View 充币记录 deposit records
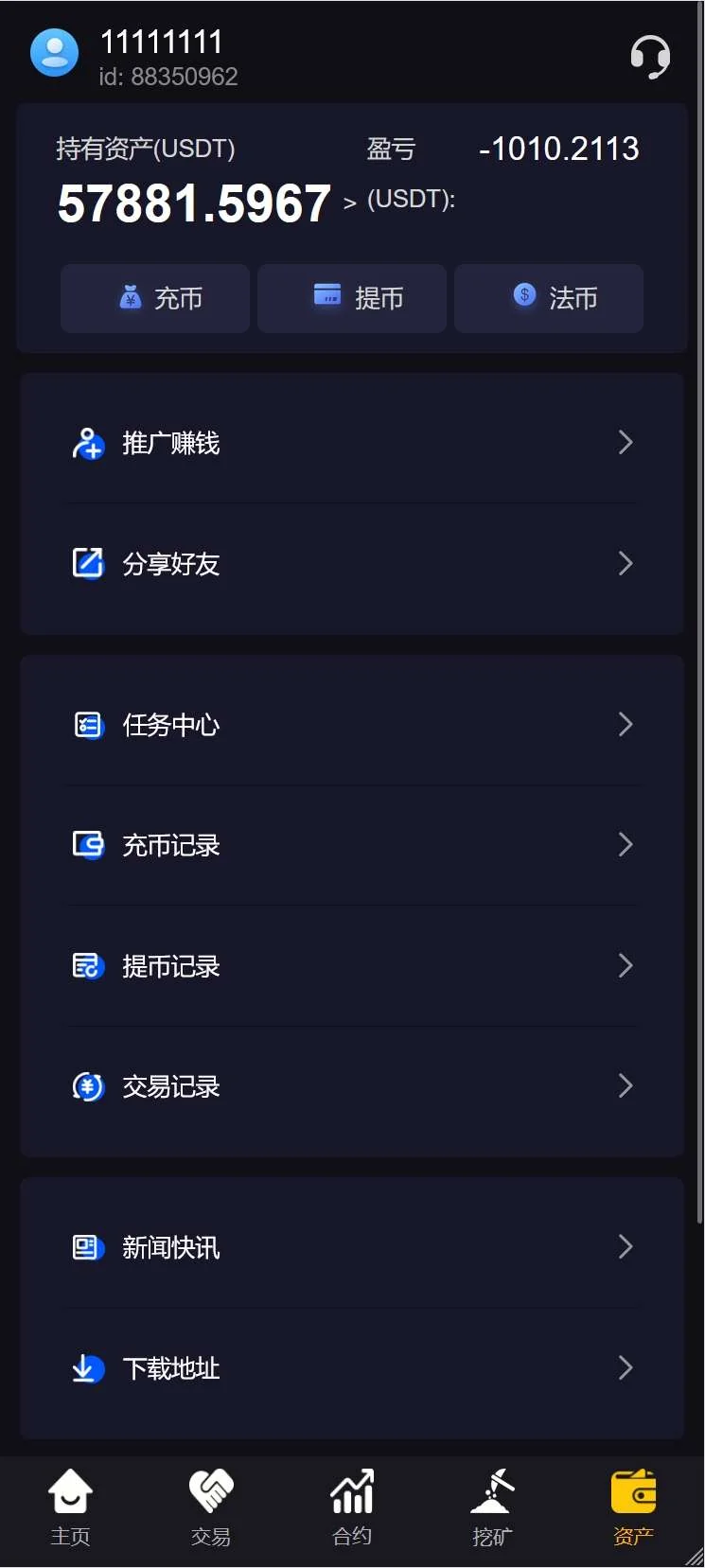 click(x=352, y=845)
